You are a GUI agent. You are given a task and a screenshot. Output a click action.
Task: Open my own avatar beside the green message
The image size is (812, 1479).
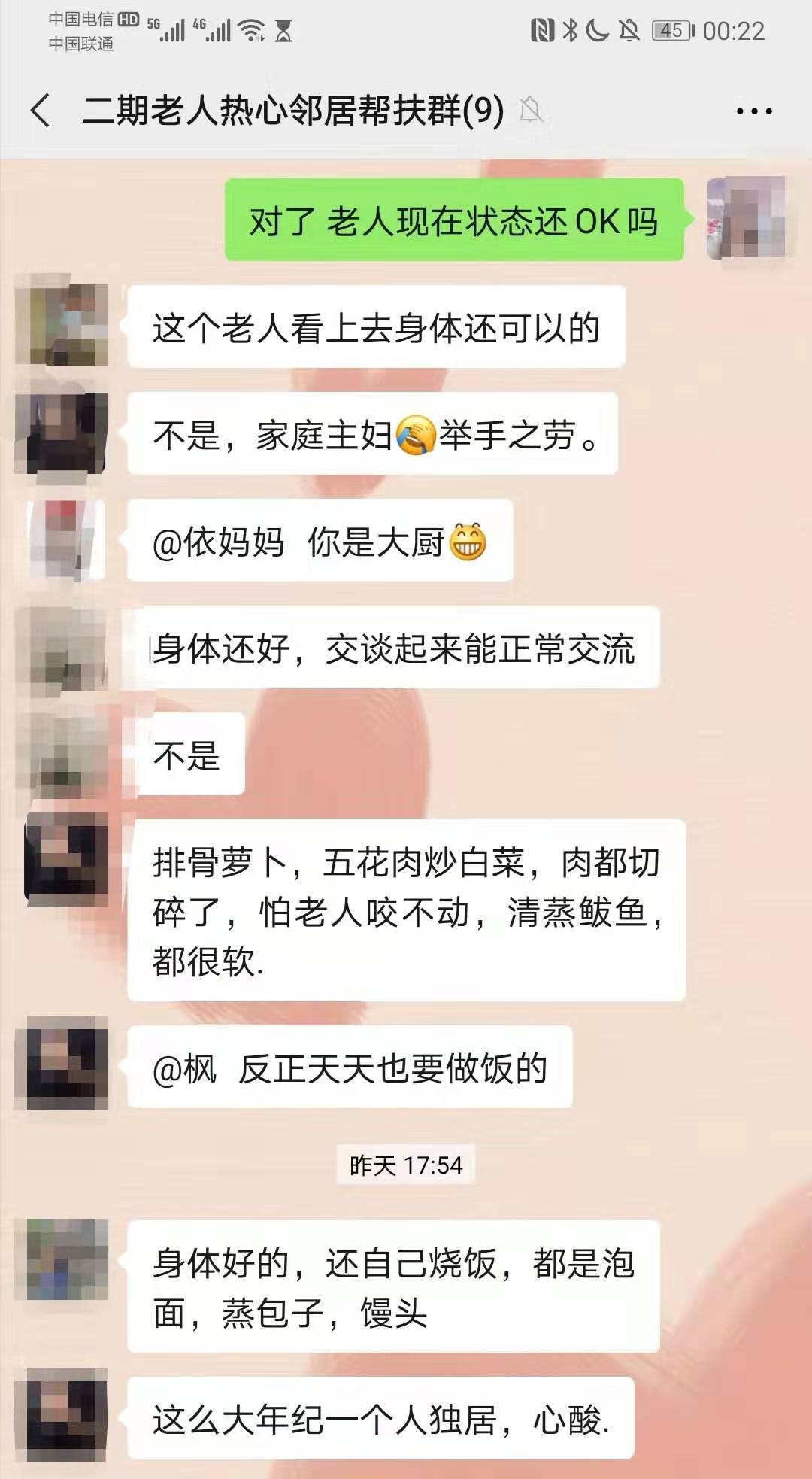pos(745,218)
